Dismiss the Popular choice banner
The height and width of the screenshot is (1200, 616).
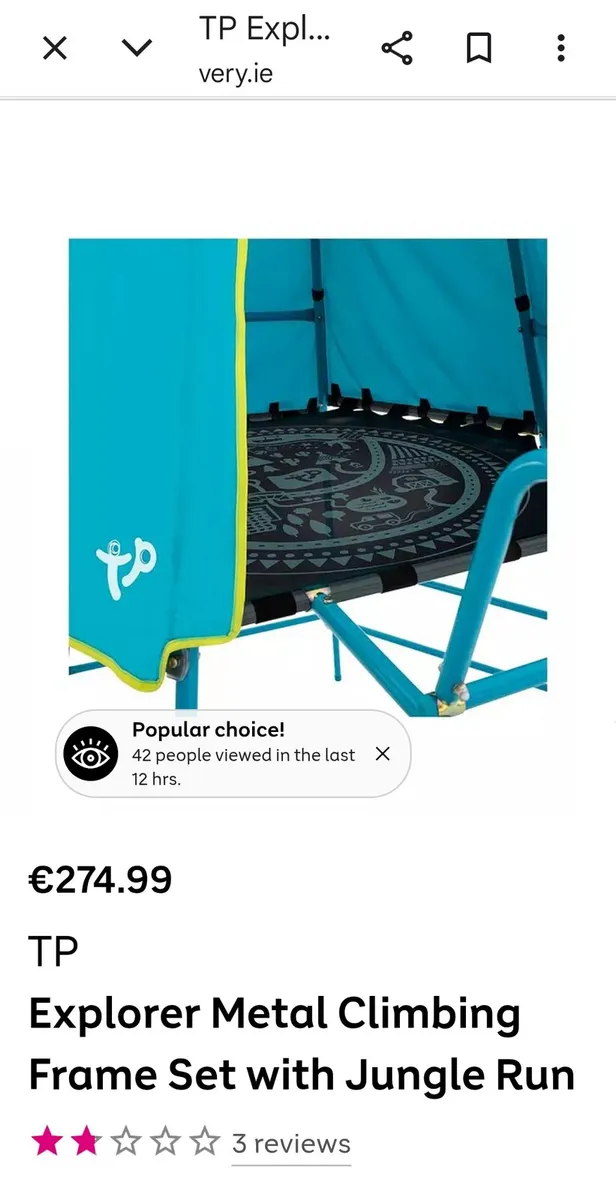coord(382,754)
